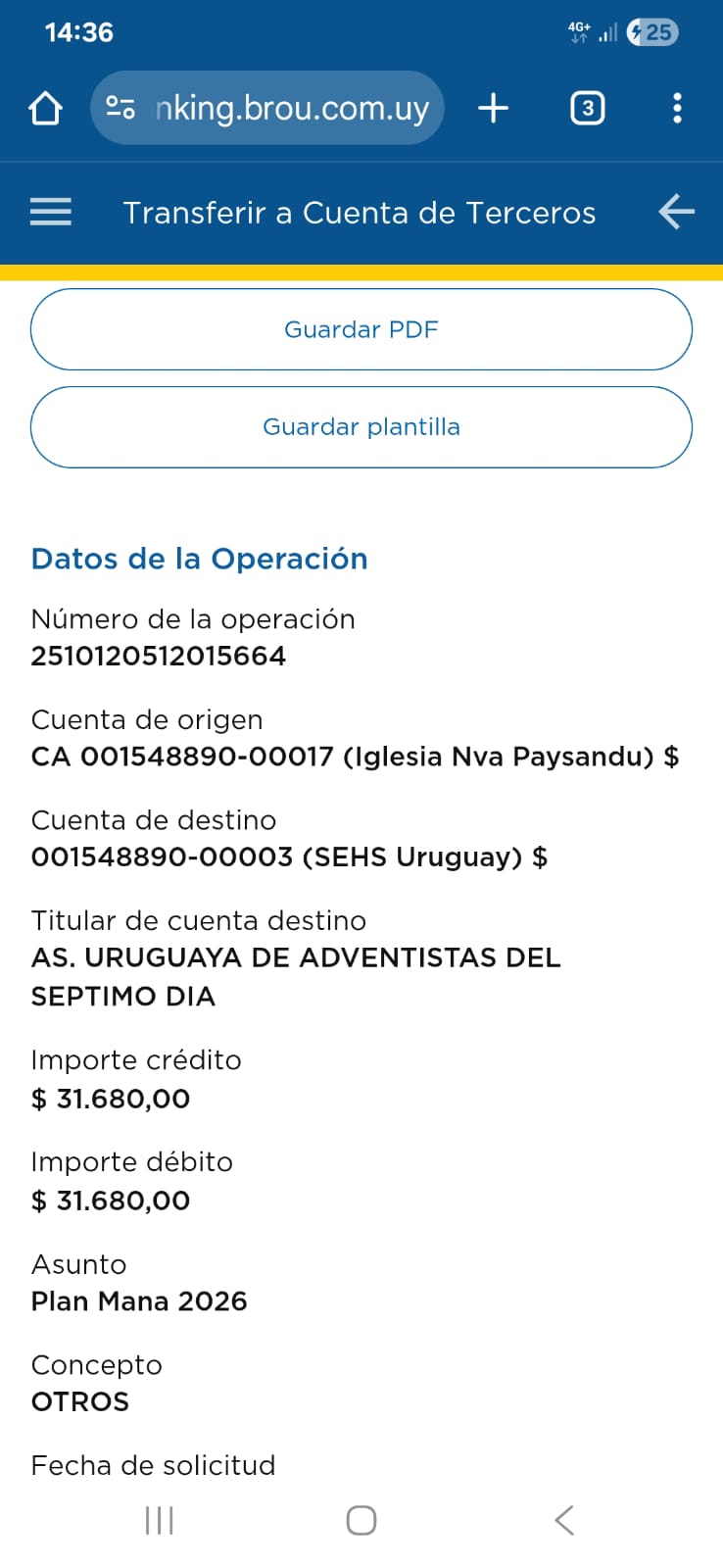The image size is (723, 1568).
Task: Tap the system back button
Action: [564, 1520]
